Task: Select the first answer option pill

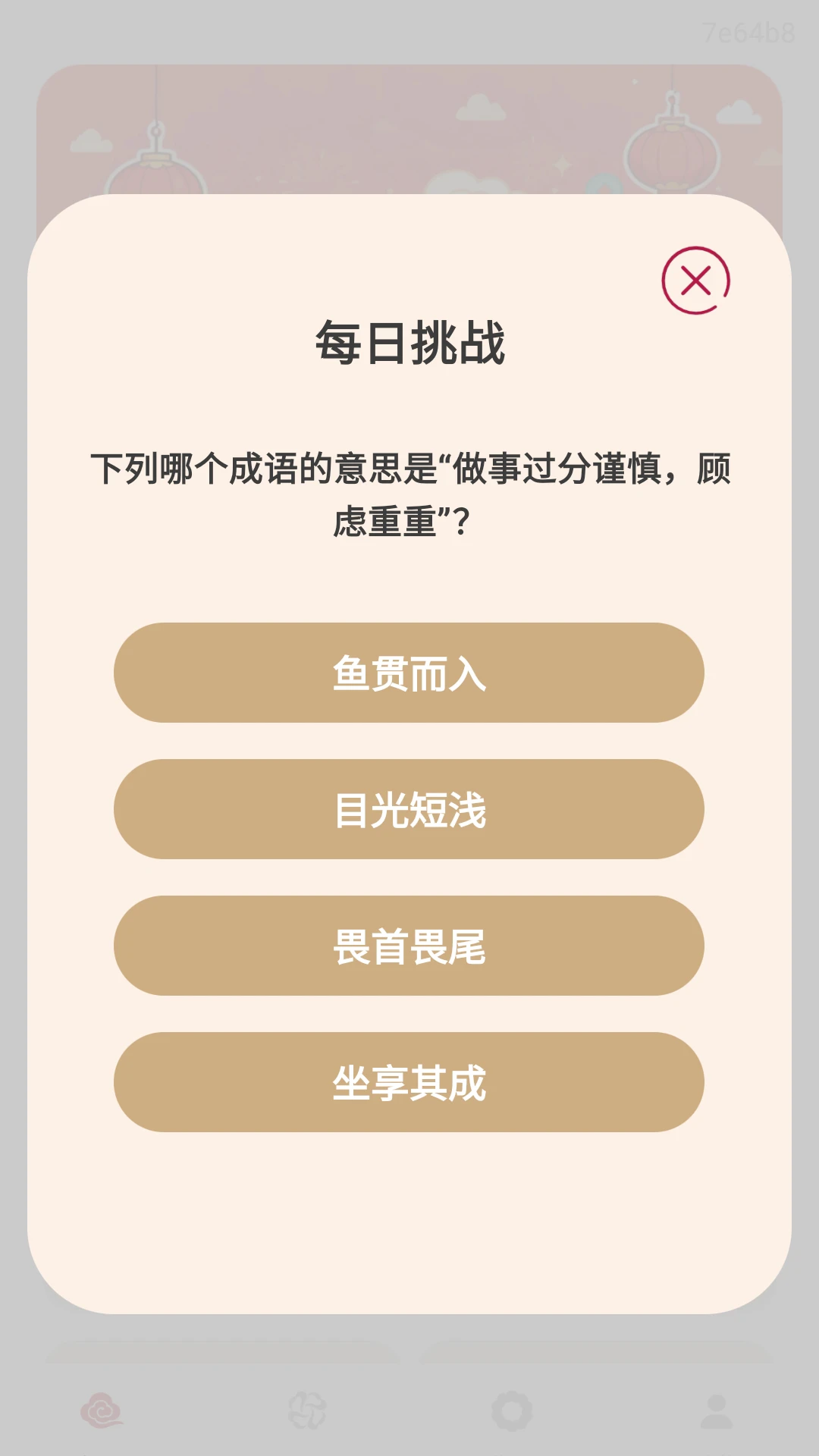Action: (409, 673)
